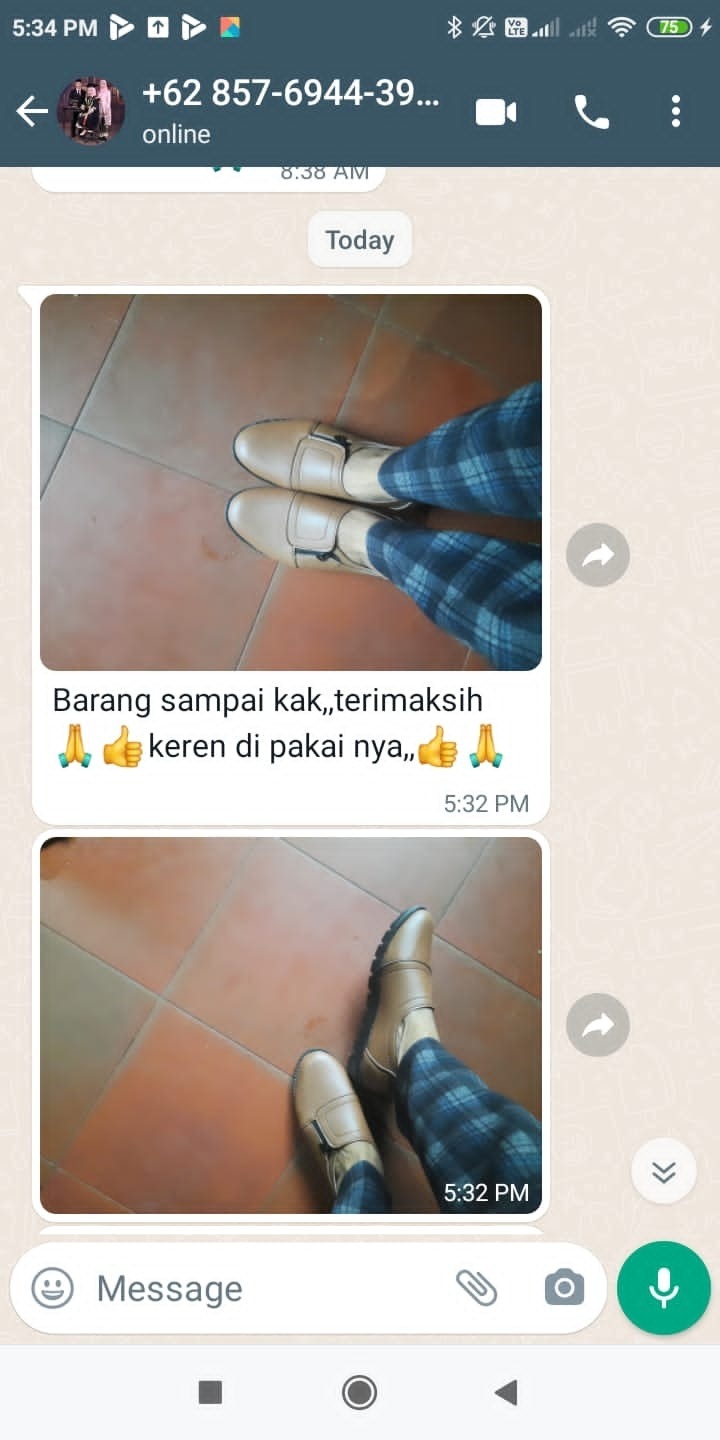
Task: Tap the microphone voice message button
Action: point(664,1288)
